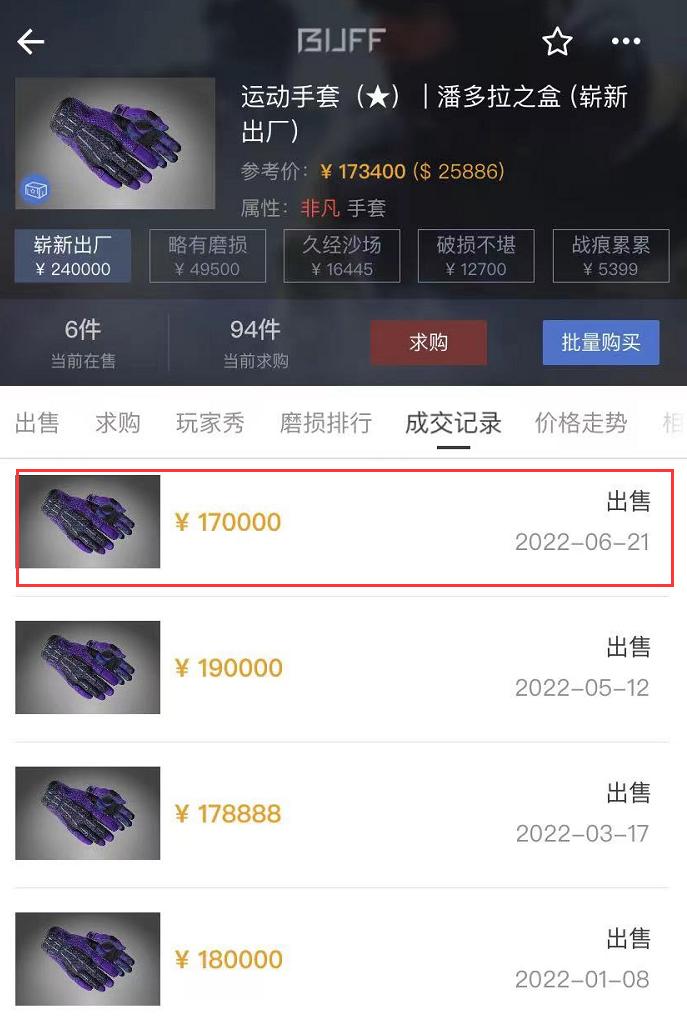View the glove item image at top

[x=115, y=144]
